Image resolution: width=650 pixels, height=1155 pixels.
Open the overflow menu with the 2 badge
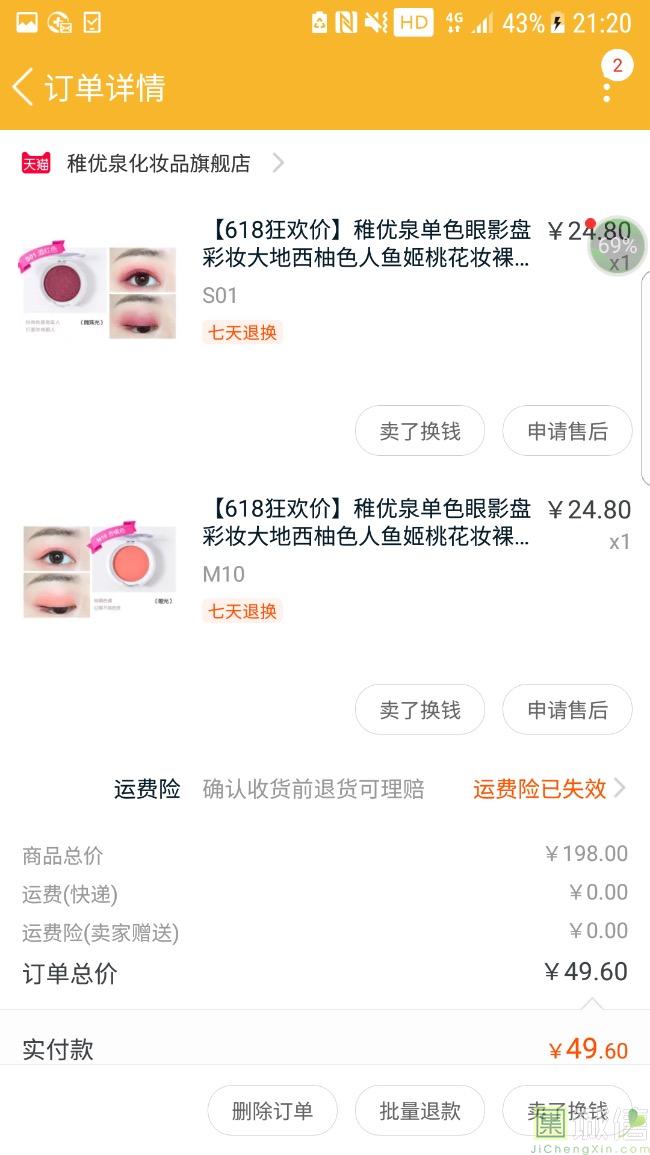(x=607, y=87)
